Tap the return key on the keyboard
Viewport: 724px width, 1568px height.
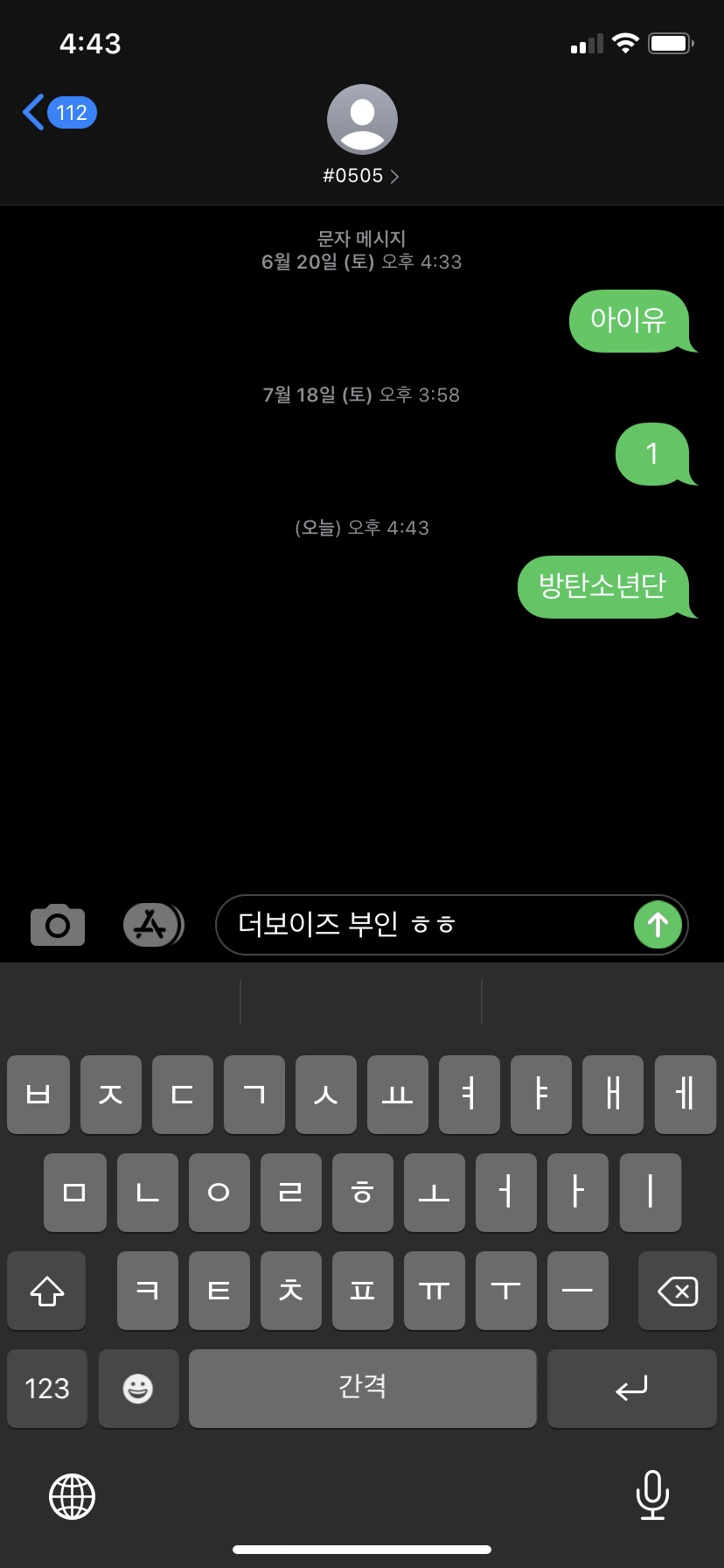[631, 1389]
